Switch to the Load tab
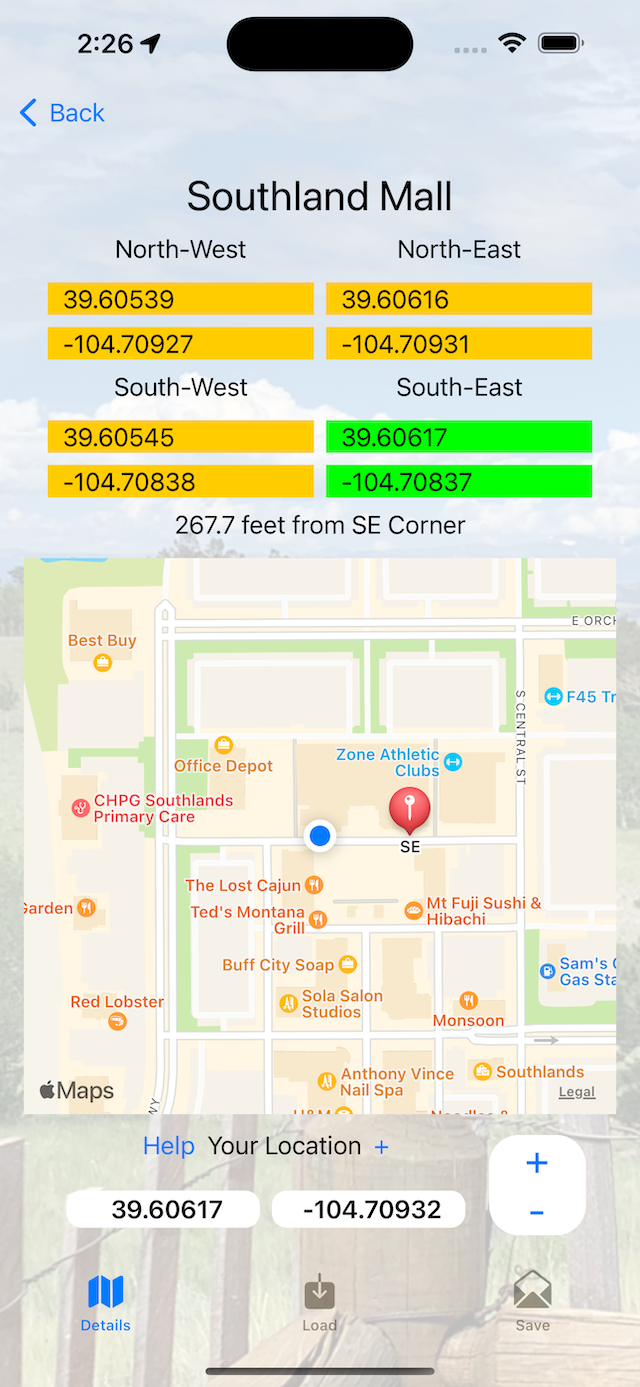This screenshot has height=1387, width=640. (x=319, y=1303)
